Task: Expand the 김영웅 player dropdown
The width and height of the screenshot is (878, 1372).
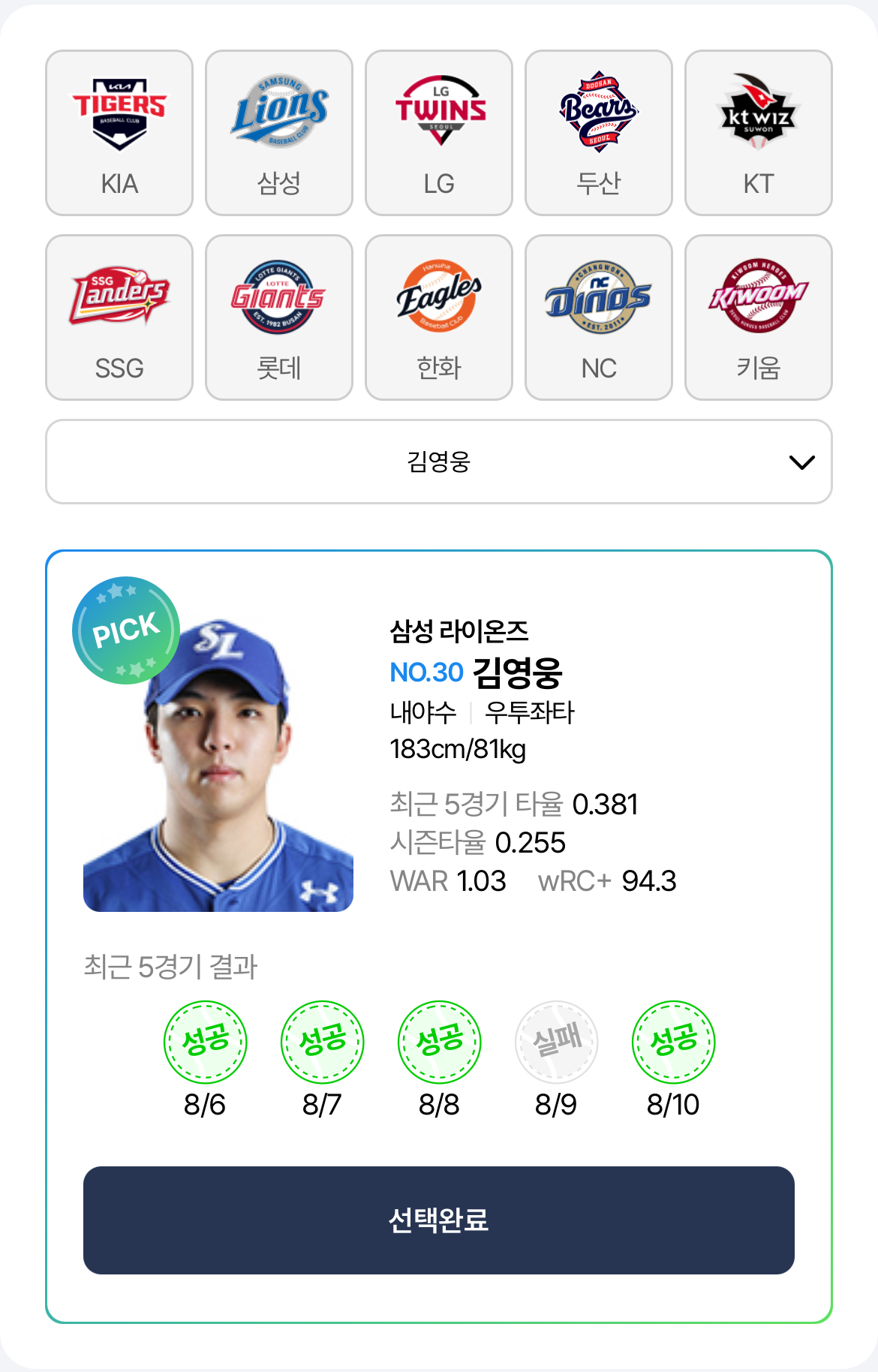Action: pyautogui.click(x=439, y=462)
